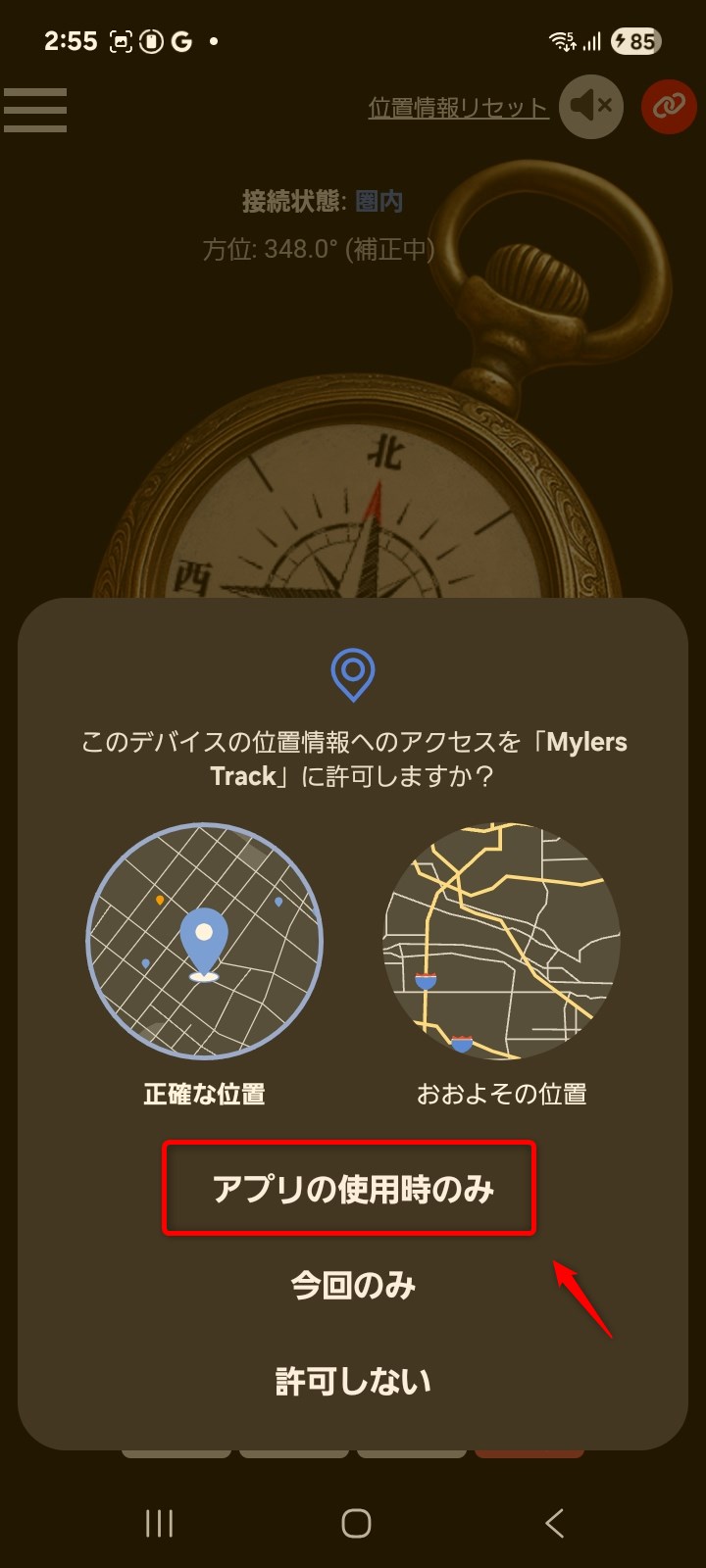Tap the blue location pin icon in the dialog
This screenshot has height=1568, width=706.
[353, 672]
